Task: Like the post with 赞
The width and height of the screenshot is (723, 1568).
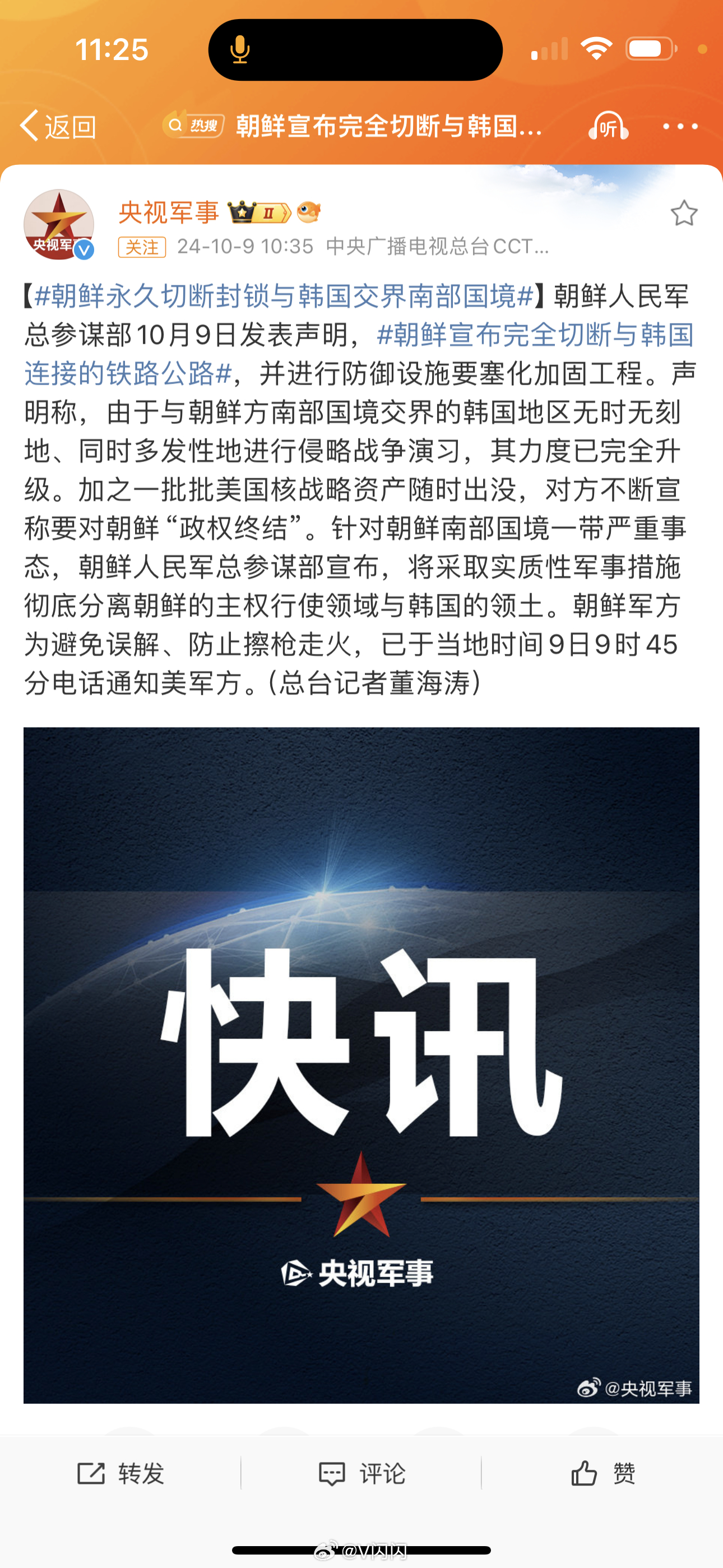Action: tap(602, 1474)
